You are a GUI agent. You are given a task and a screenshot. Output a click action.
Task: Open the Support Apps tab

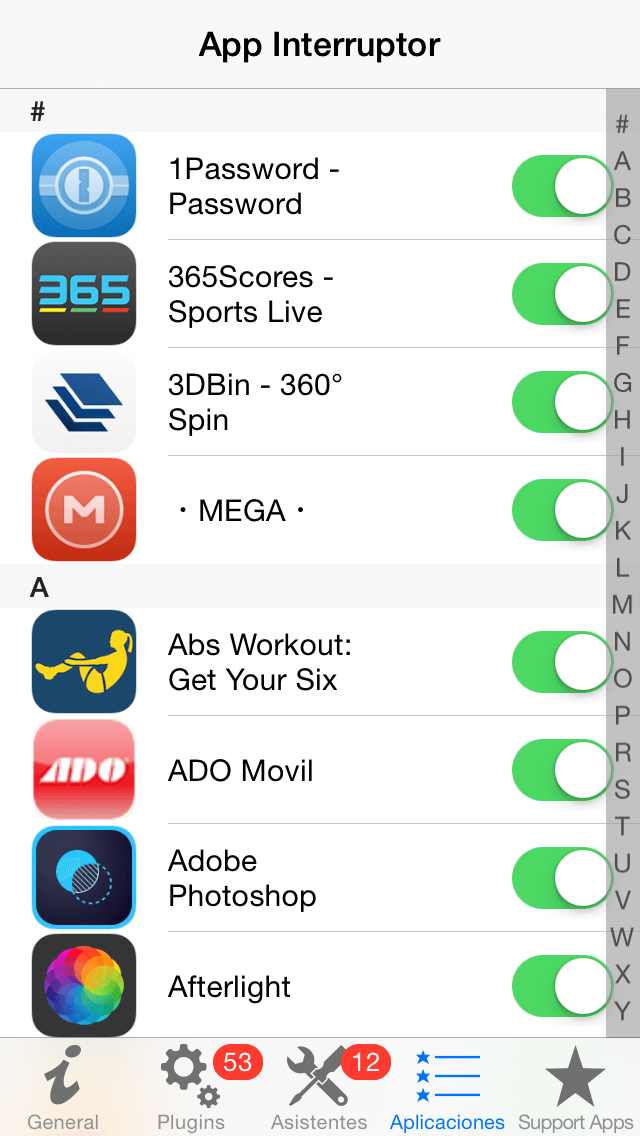coord(576,1088)
